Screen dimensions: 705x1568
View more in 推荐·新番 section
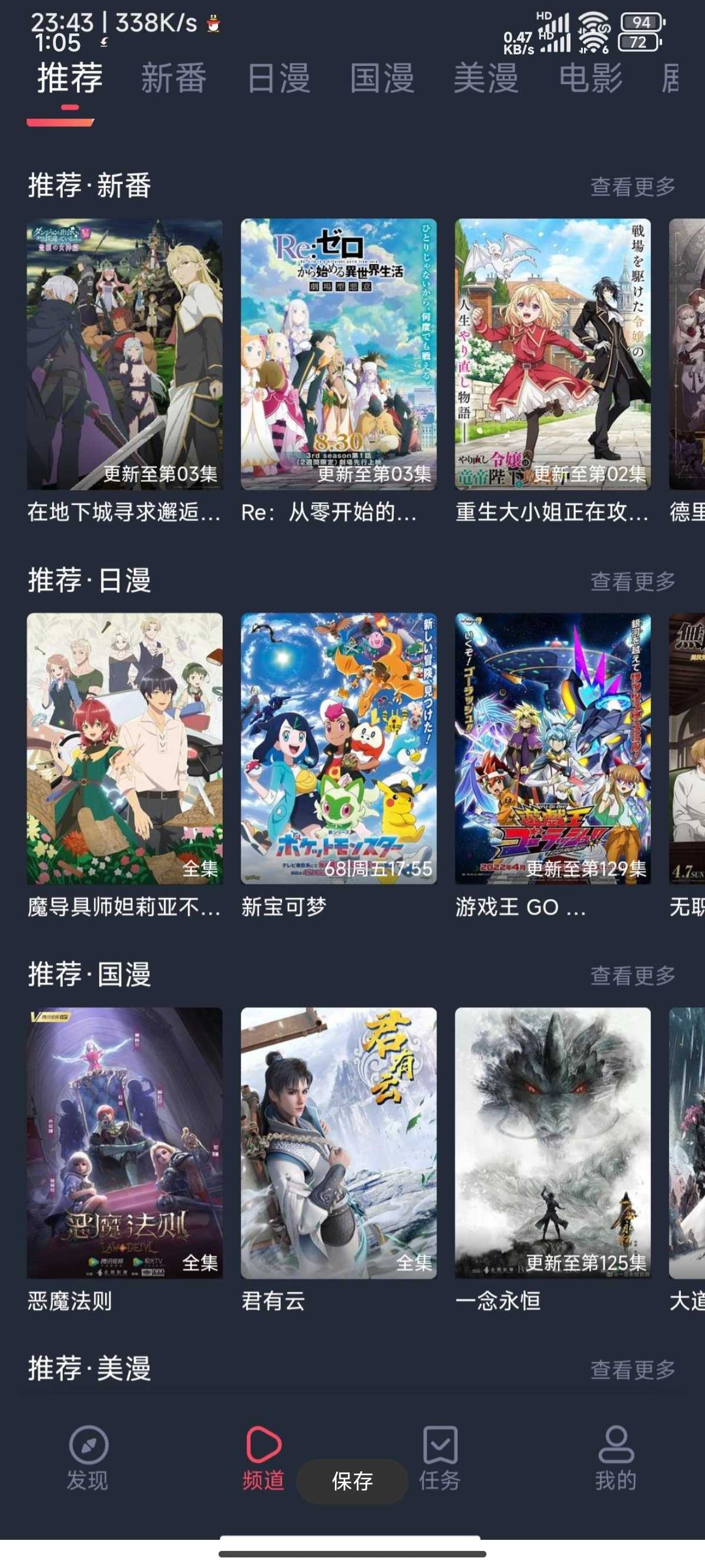point(632,186)
